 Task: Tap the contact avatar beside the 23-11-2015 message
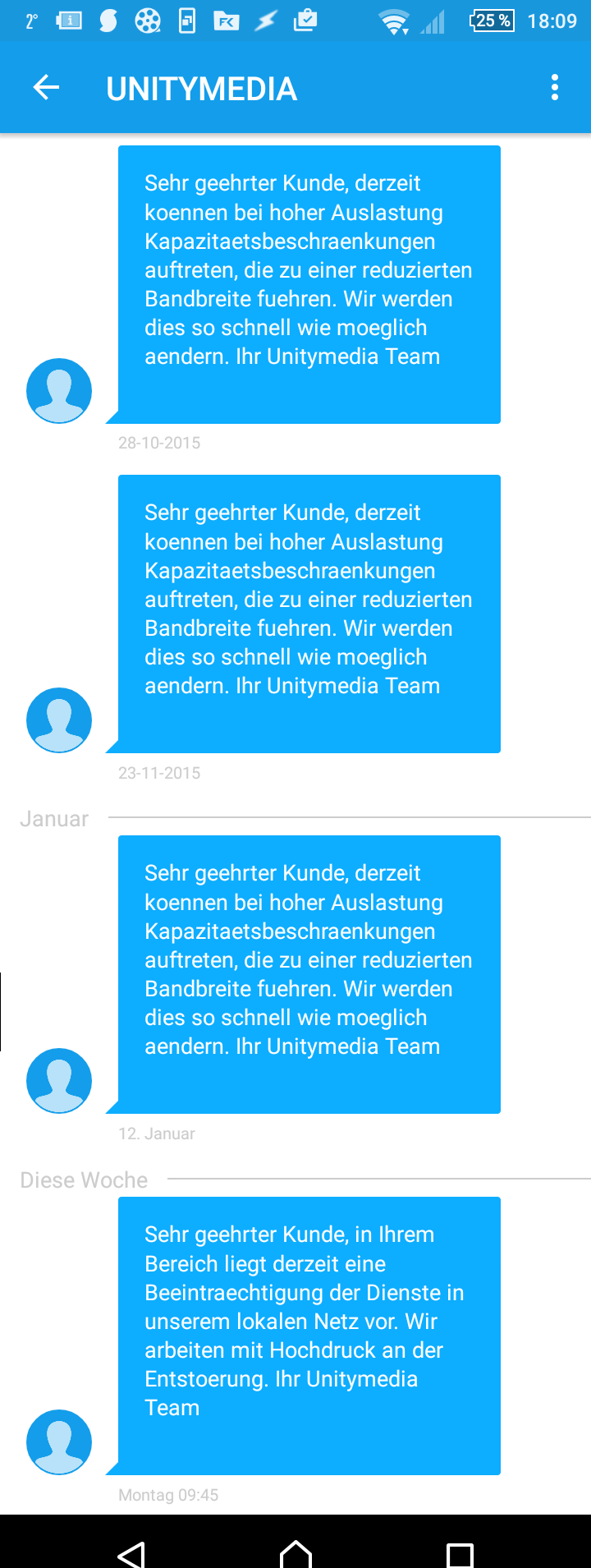pos(59,720)
